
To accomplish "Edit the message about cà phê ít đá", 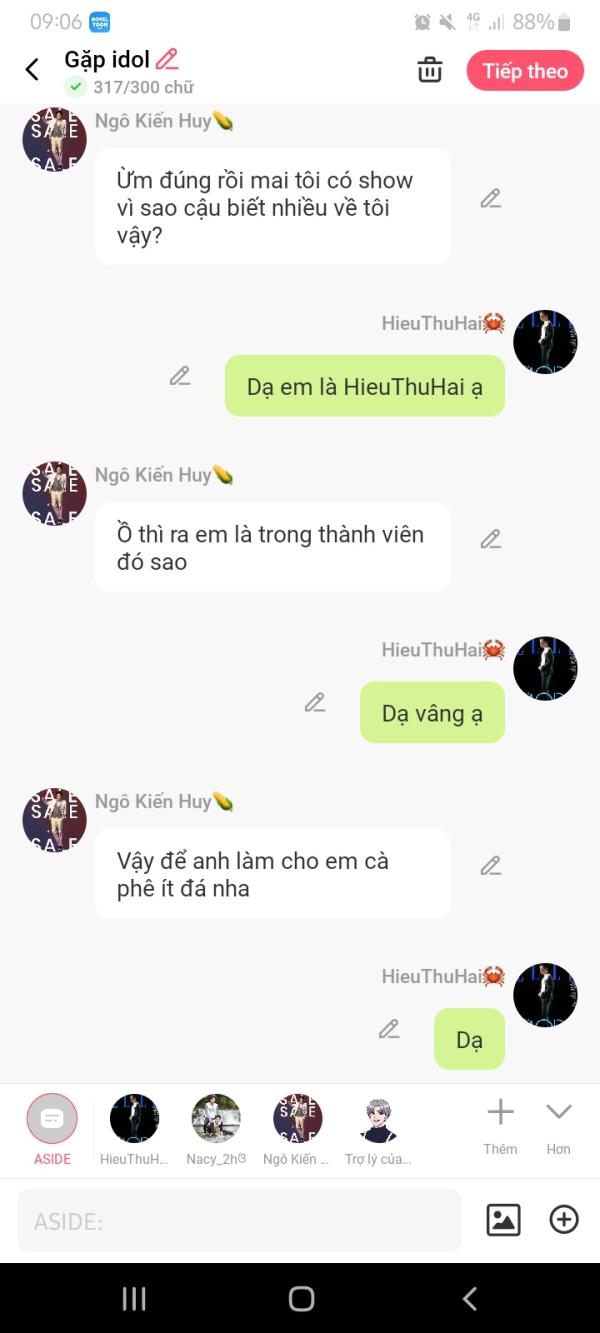I will point(490,865).
